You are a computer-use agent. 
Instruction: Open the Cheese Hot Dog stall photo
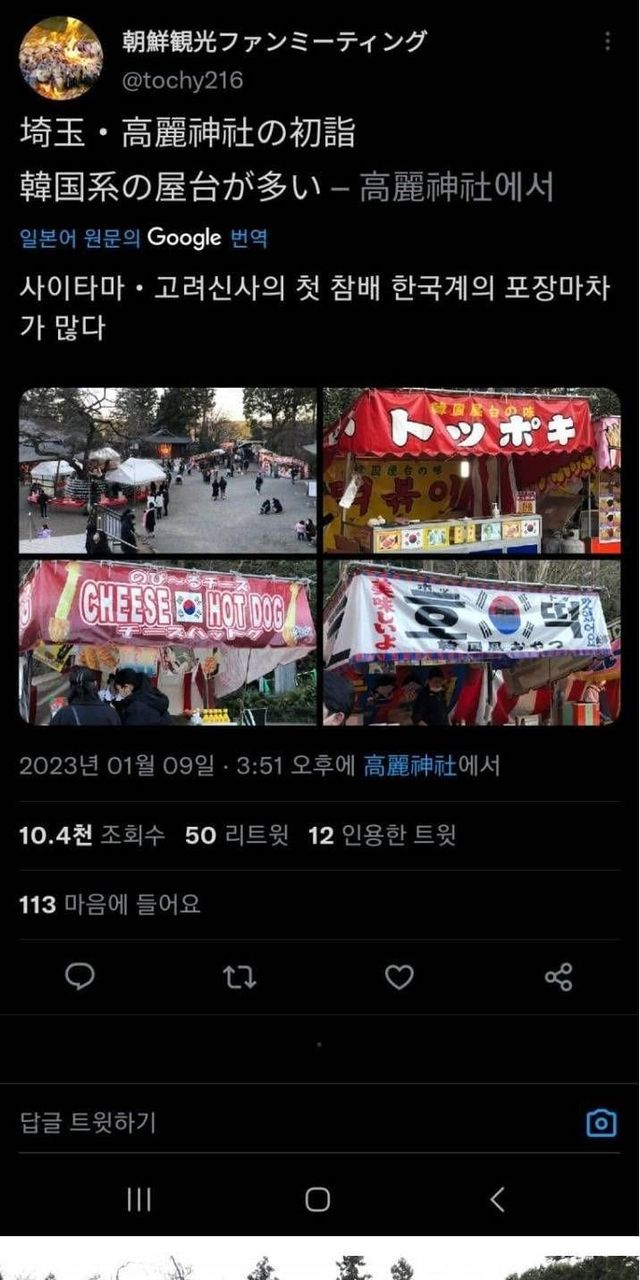[167, 642]
